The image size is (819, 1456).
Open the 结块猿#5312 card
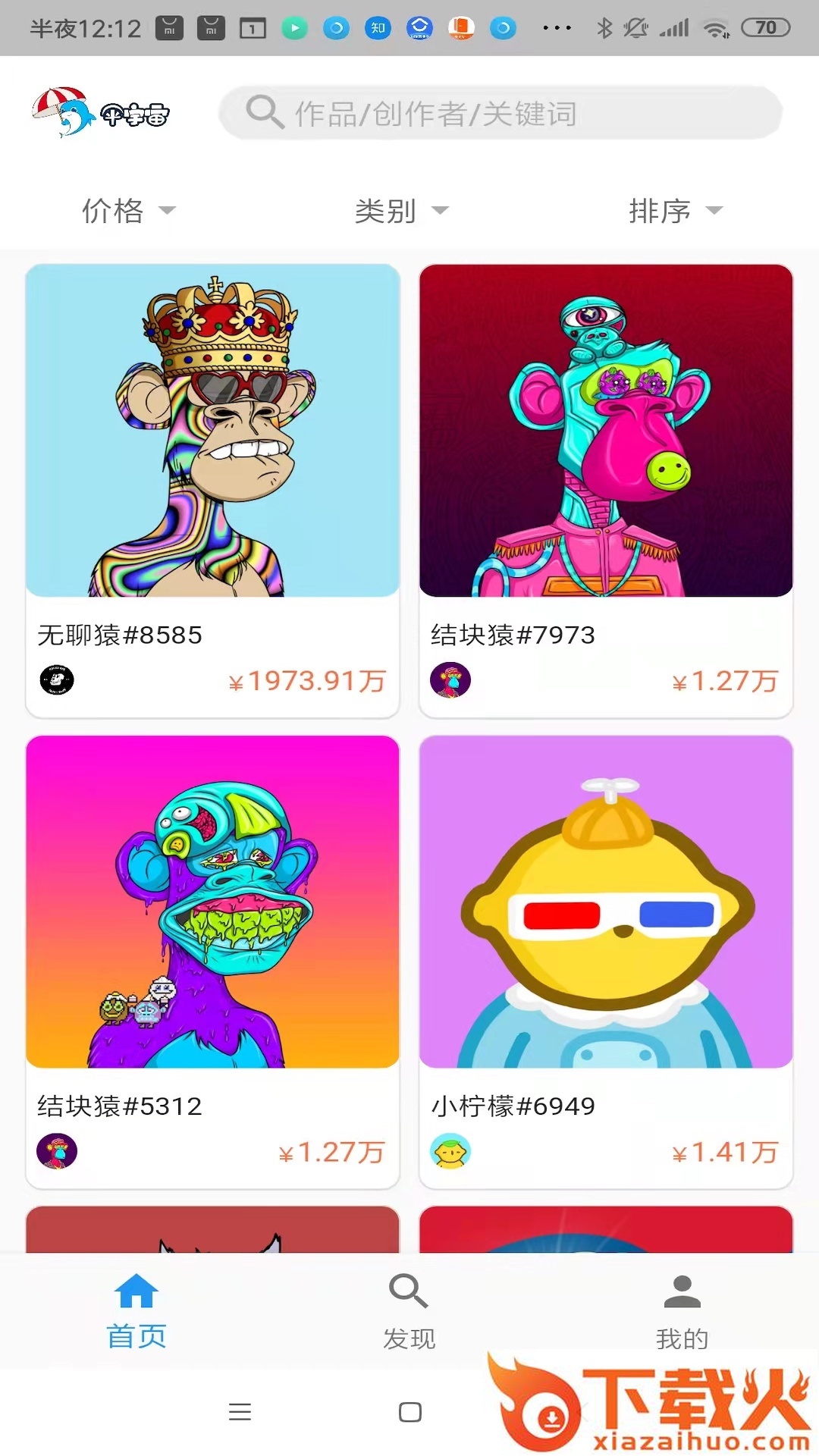(x=212, y=962)
